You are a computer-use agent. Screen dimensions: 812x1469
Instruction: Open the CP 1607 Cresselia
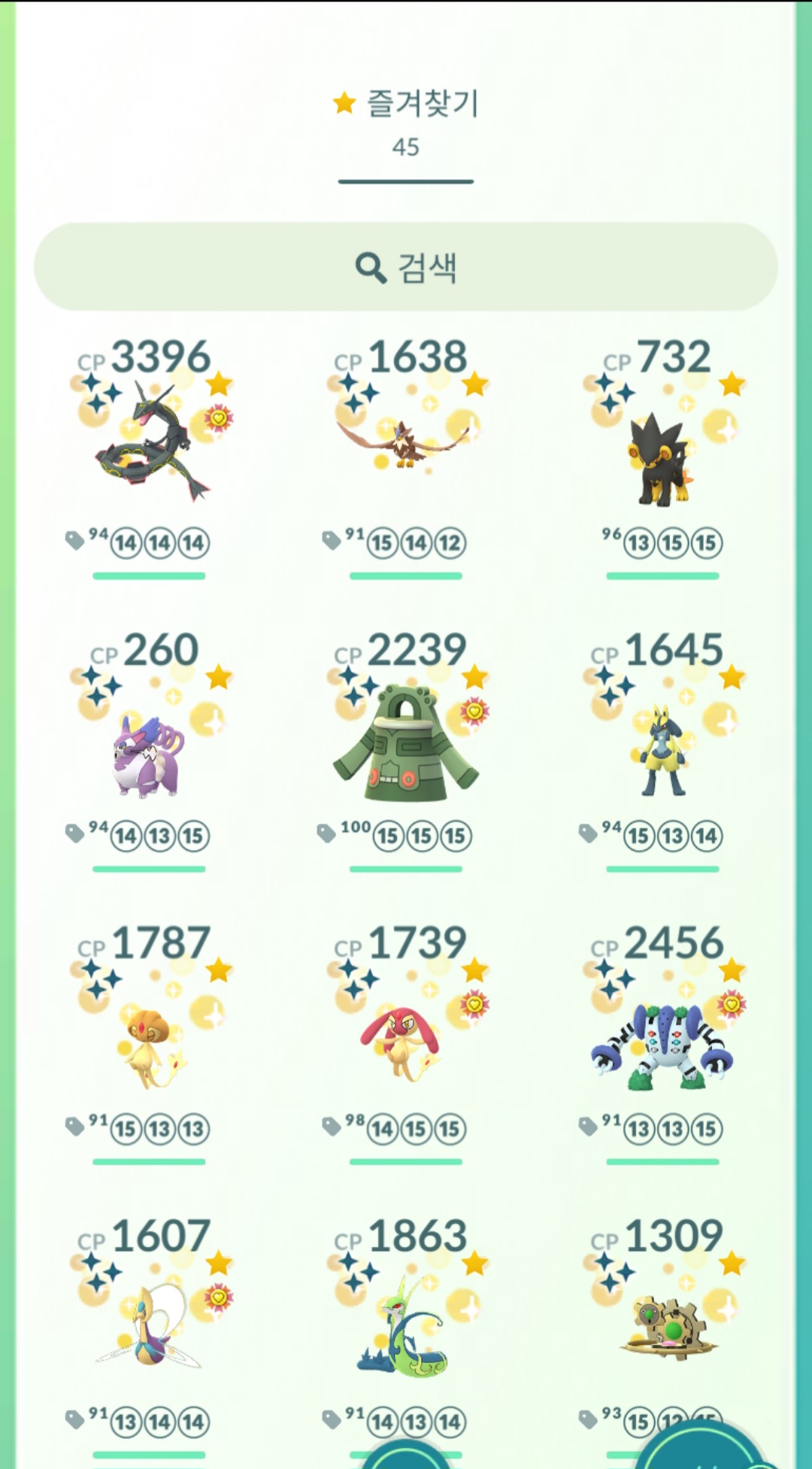[149, 1331]
